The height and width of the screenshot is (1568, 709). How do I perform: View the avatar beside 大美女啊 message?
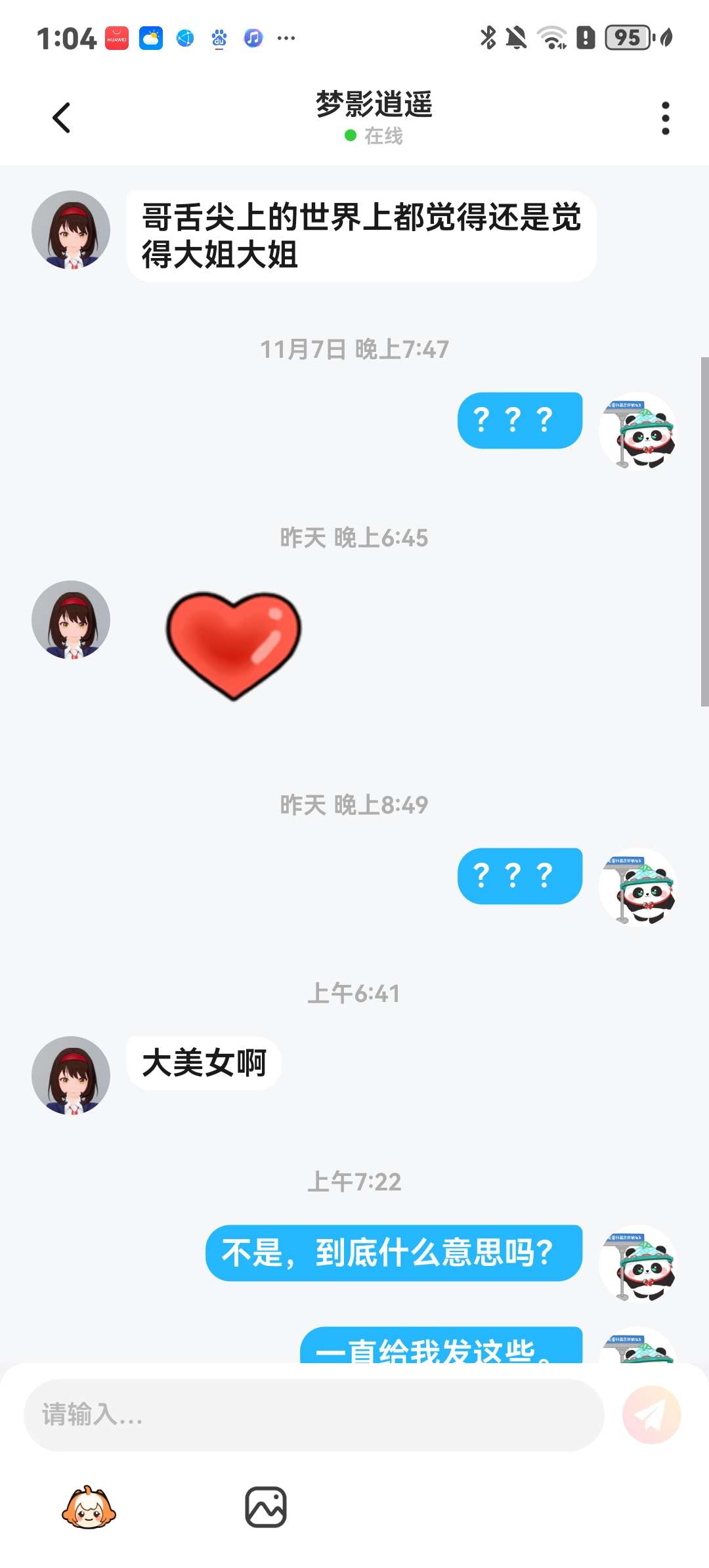(71, 1075)
